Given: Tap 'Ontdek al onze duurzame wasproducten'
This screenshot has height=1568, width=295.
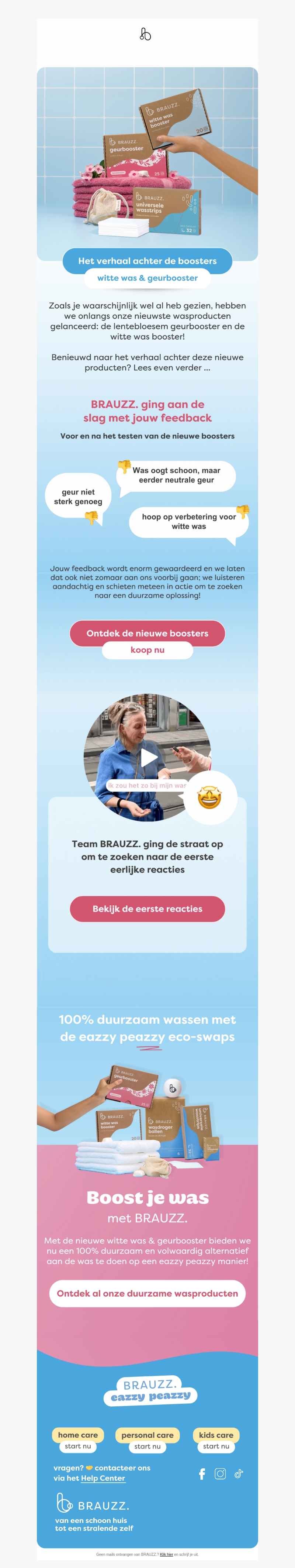Looking at the screenshot, I should pyautogui.click(x=147, y=1293).
